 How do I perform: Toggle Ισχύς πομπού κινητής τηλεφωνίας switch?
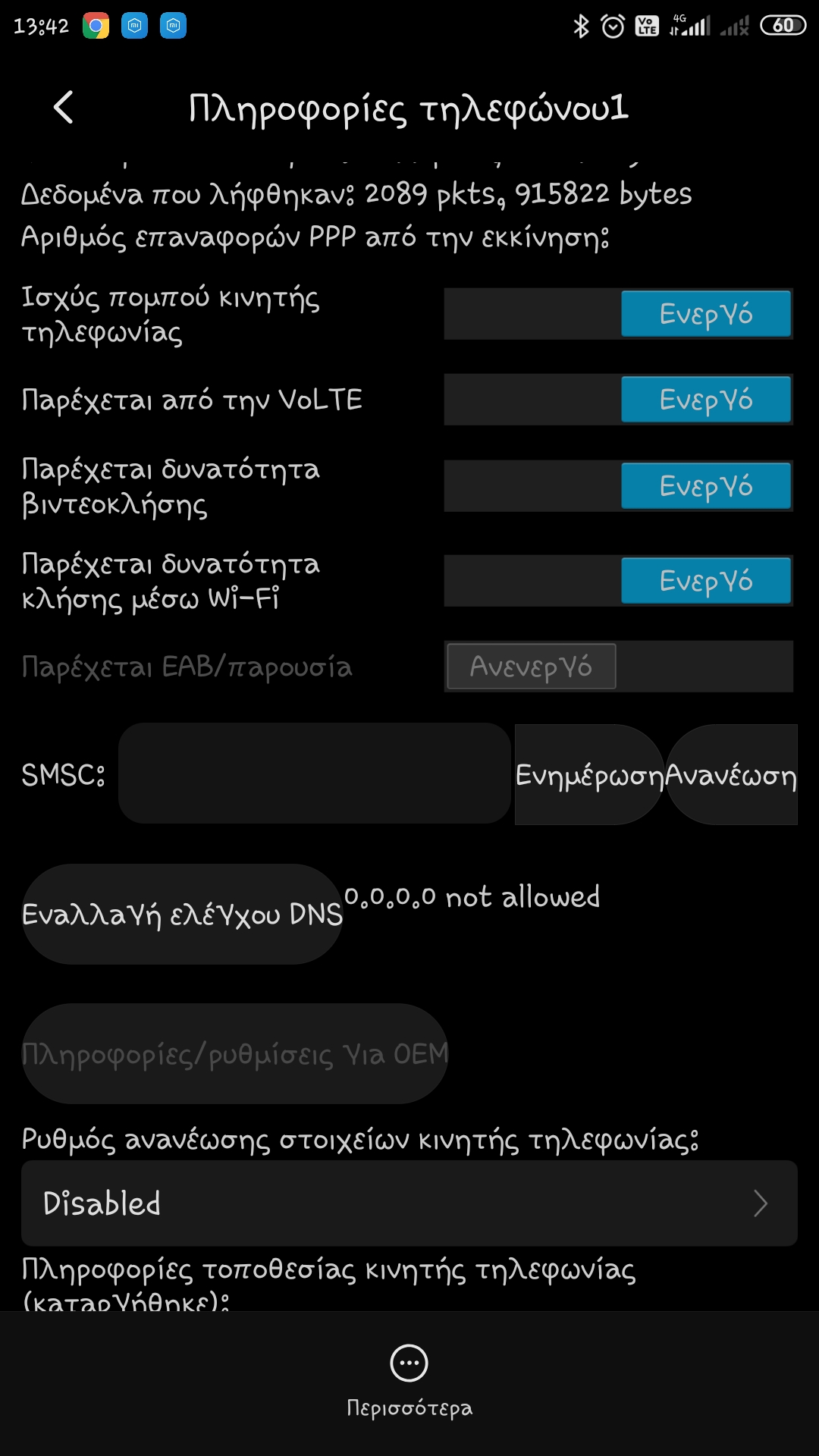[618, 314]
